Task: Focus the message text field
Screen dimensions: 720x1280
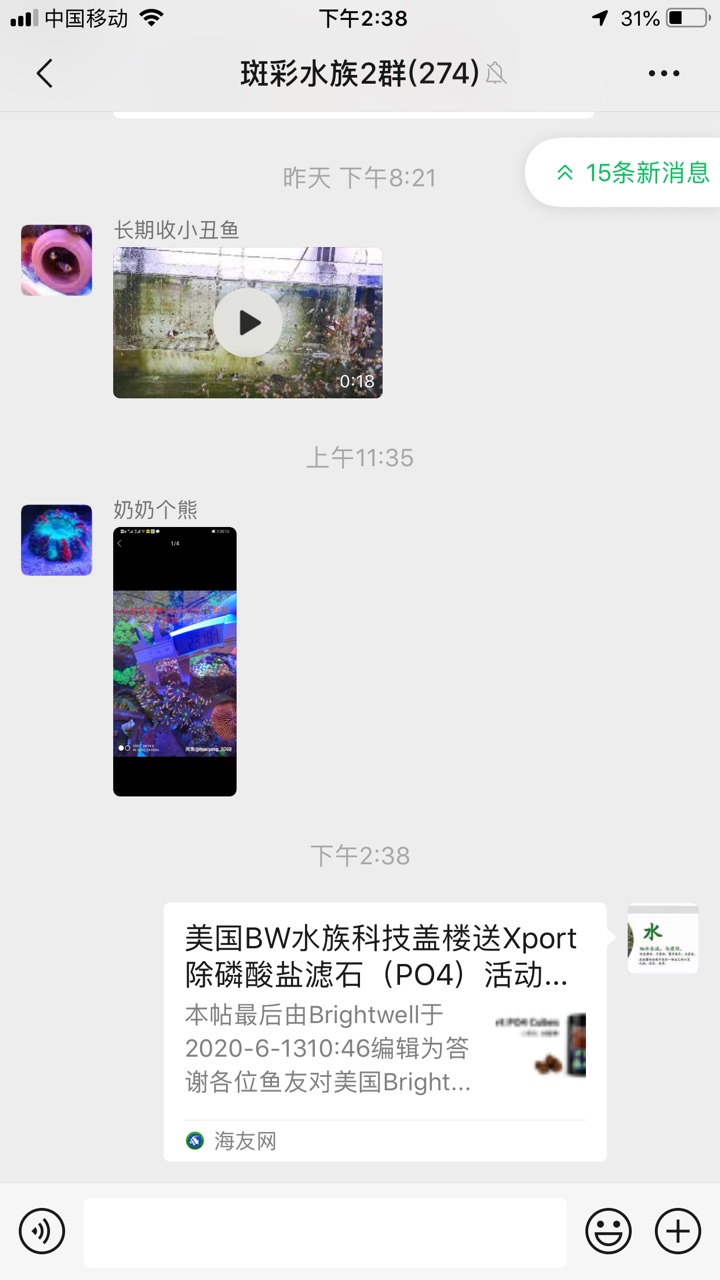Action: click(325, 1231)
